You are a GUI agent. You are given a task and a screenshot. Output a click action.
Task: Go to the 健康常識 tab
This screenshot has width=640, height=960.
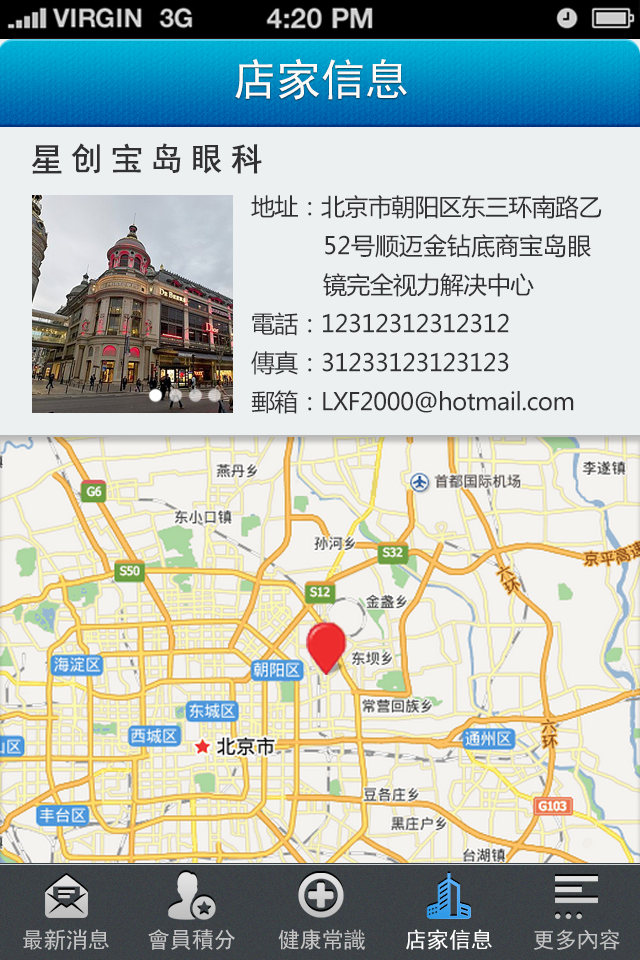[321, 912]
